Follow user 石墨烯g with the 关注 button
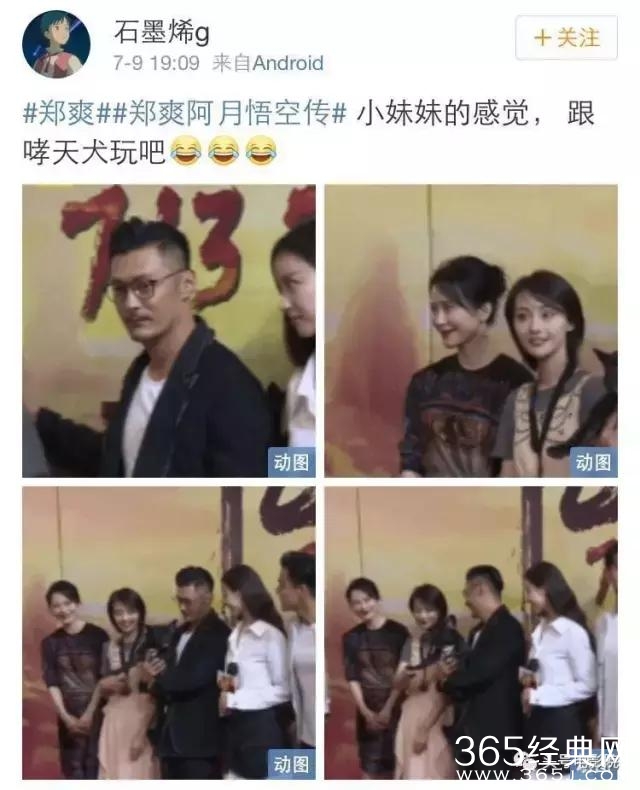 tap(566, 38)
